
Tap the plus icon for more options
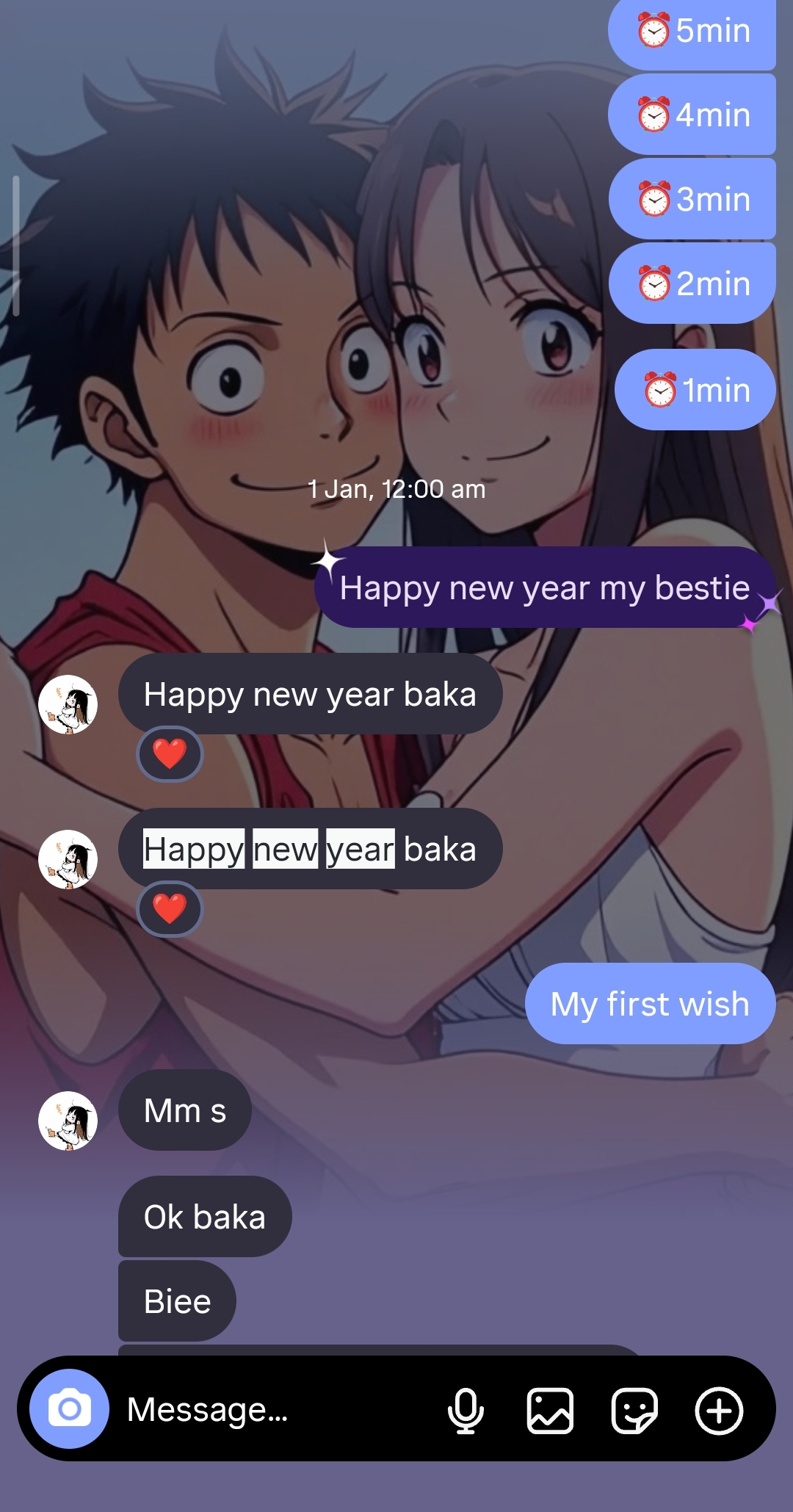click(x=719, y=1410)
